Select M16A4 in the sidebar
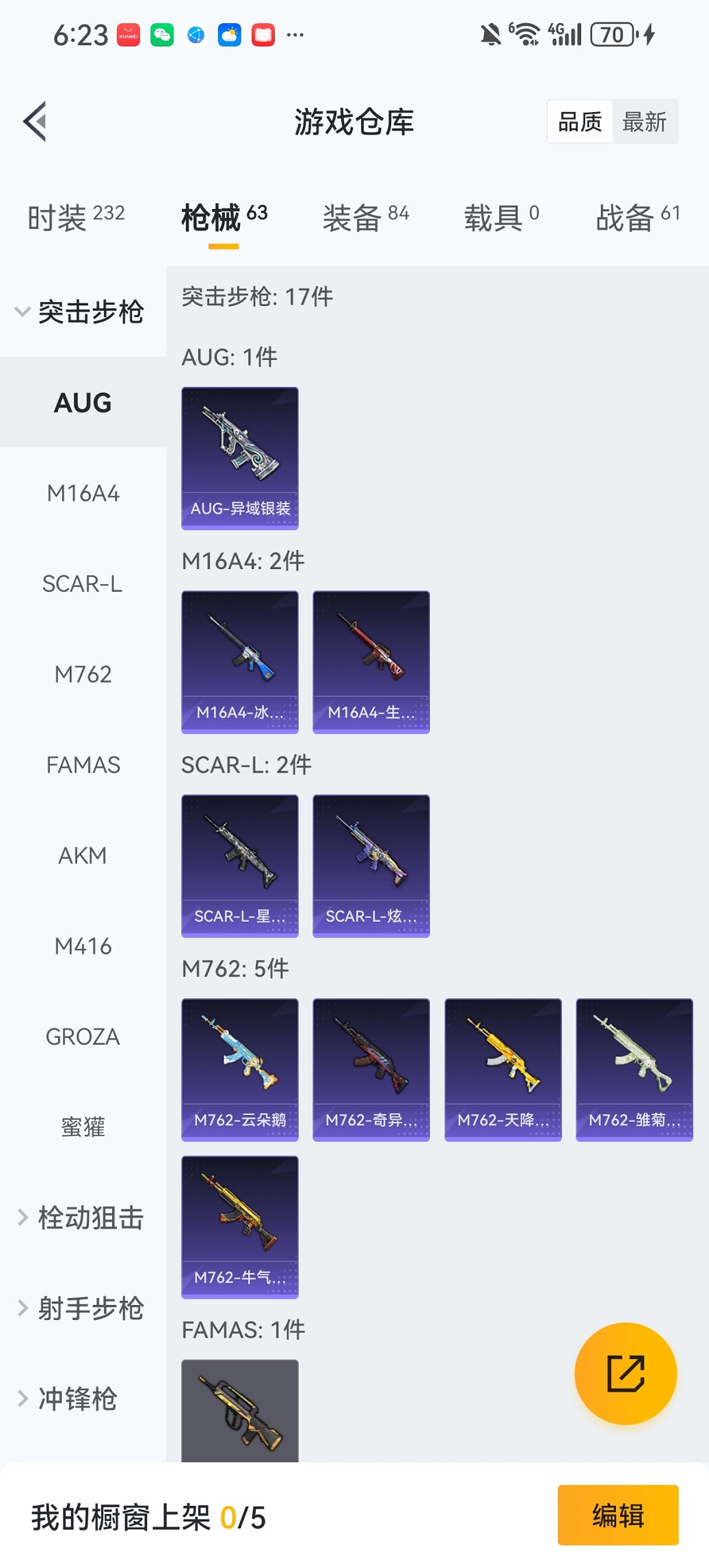 (83, 493)
